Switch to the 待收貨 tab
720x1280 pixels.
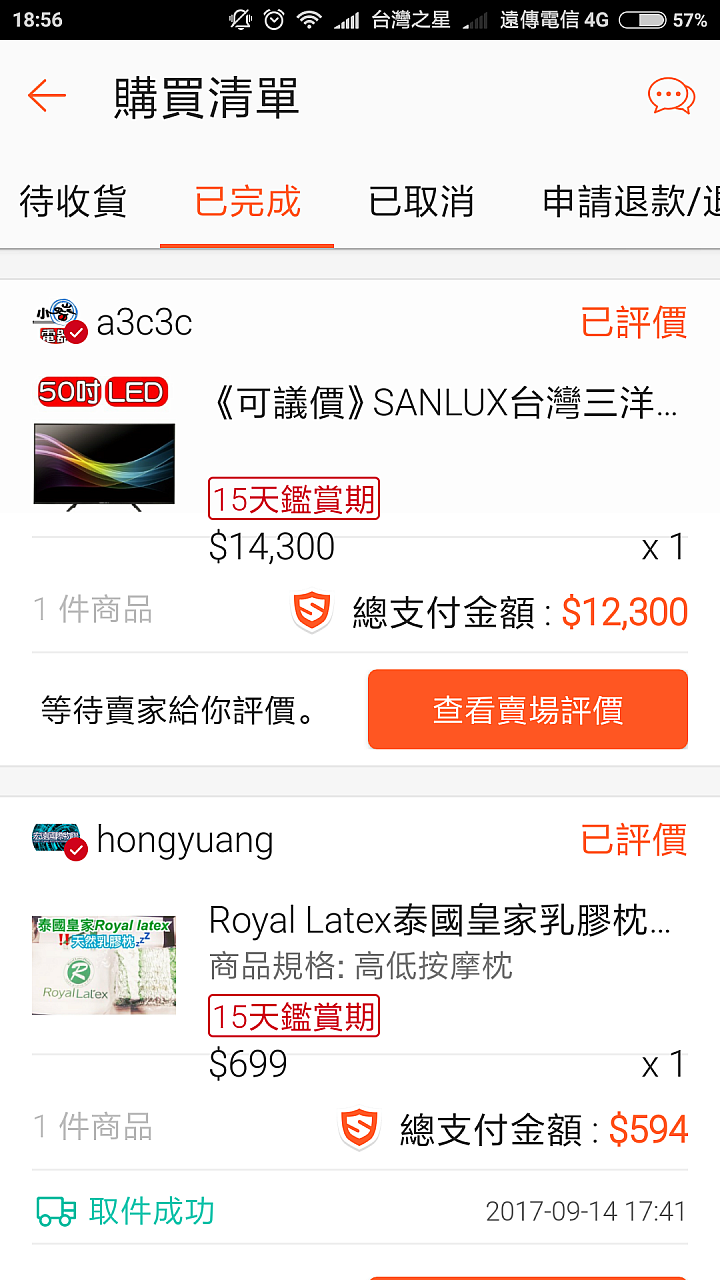[x=73, y=202]
